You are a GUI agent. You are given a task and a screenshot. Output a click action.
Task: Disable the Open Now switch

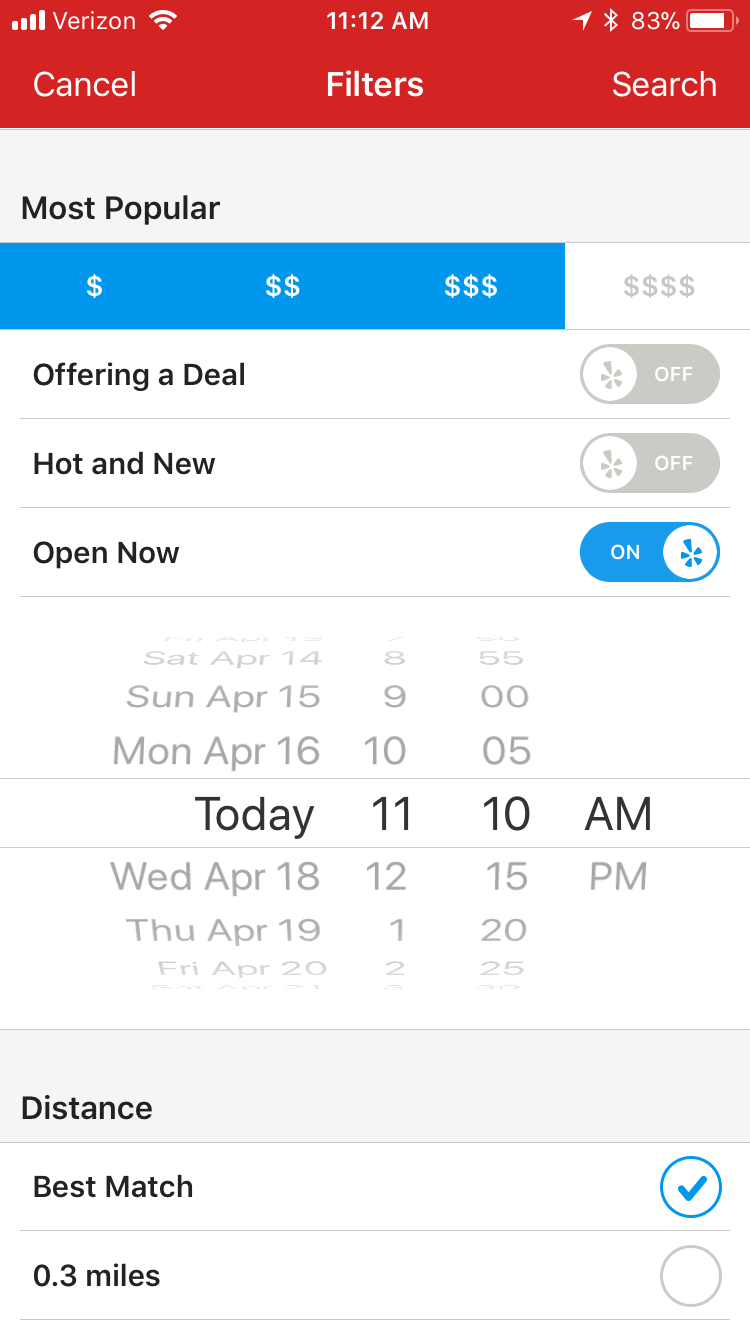pos(649,552)
